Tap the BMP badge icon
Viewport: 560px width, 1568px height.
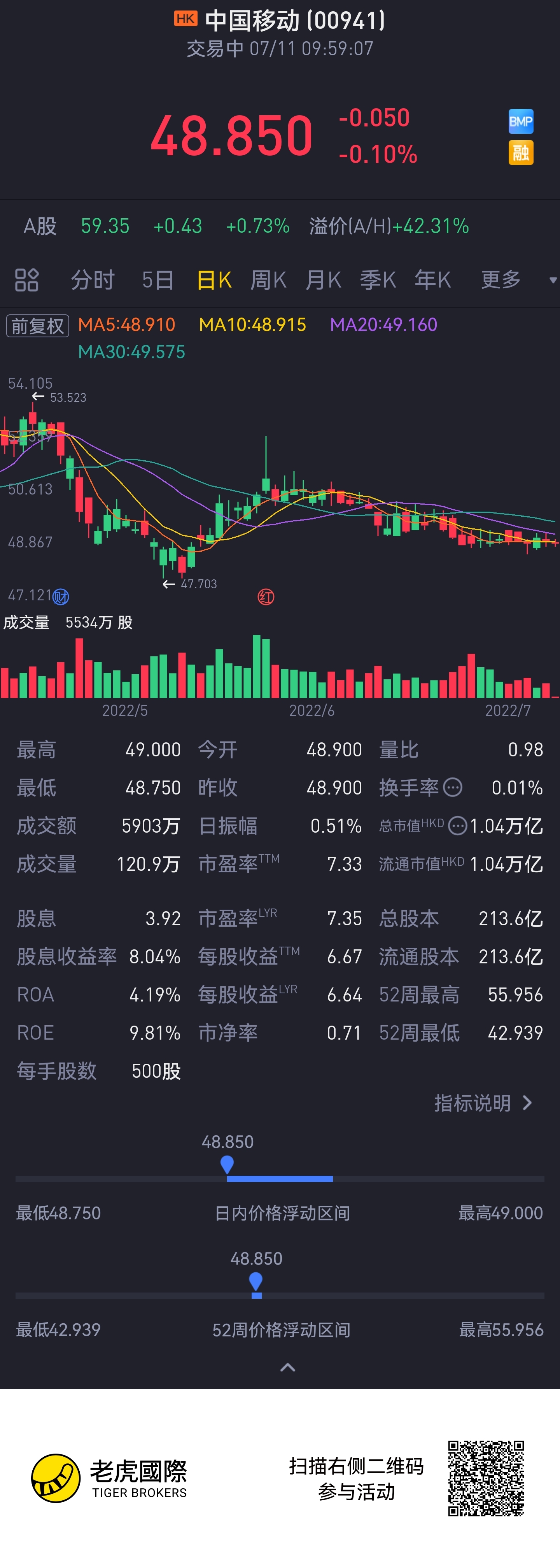[521, 121]
